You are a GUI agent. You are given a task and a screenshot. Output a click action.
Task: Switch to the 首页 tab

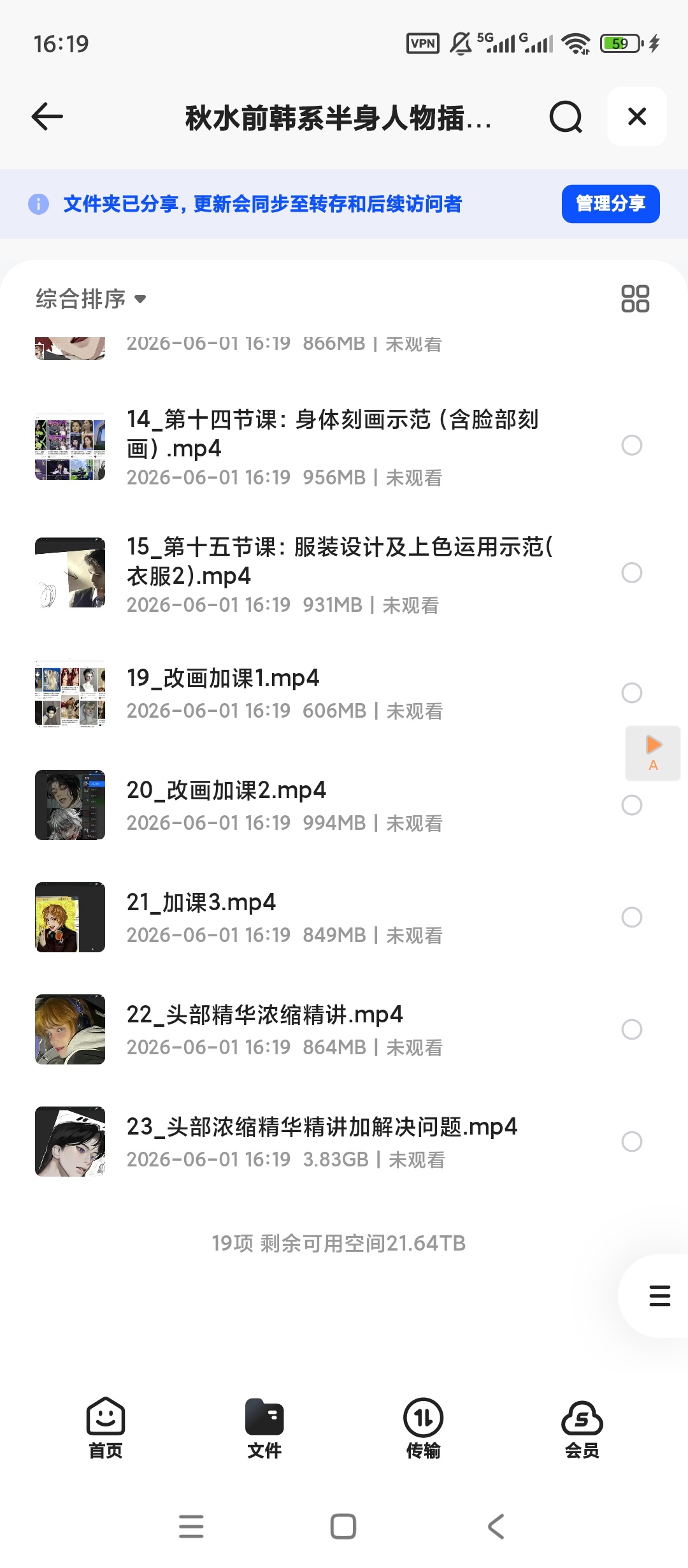pyautogui.click(x=106, y=1428)
